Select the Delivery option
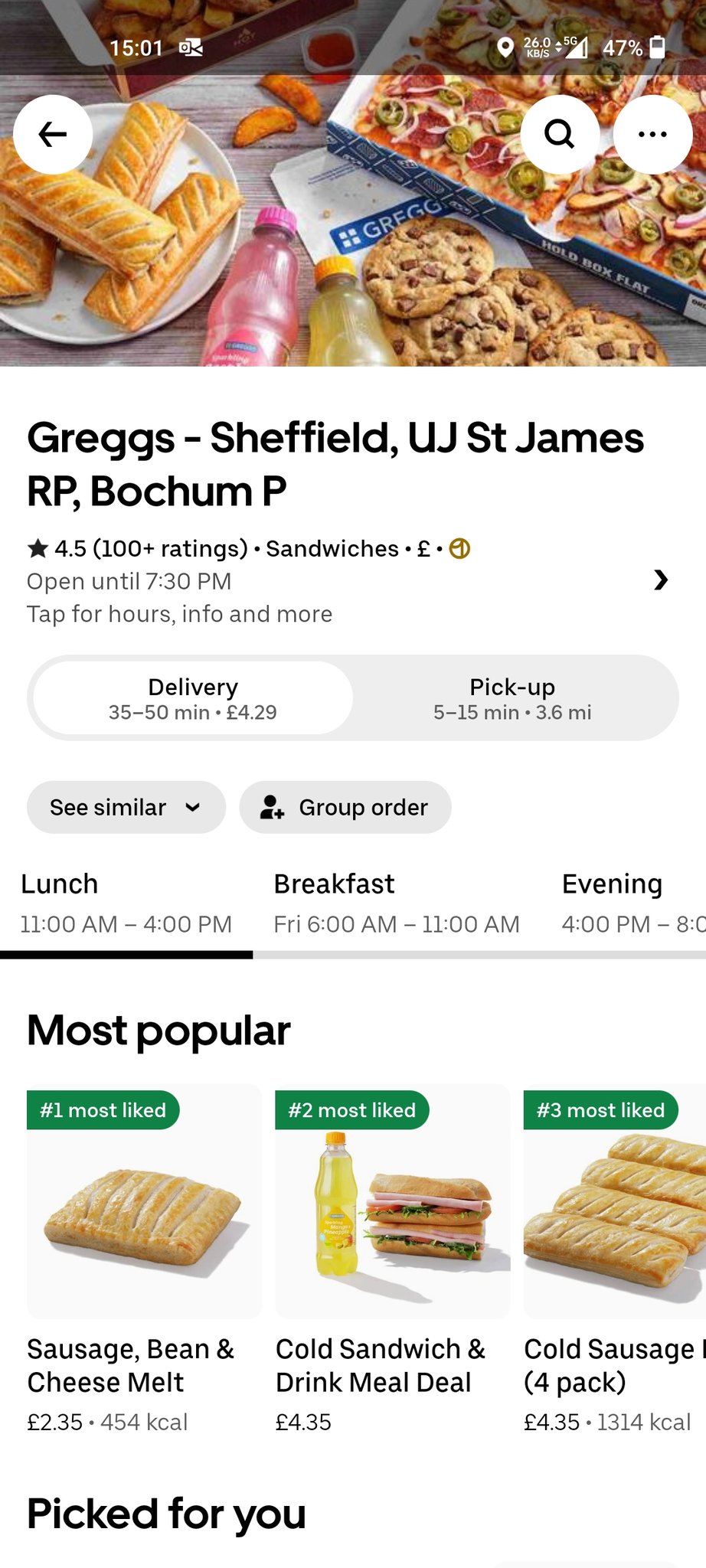The image size is (706, 1568). pyautogui.click(x=193, y=698)
